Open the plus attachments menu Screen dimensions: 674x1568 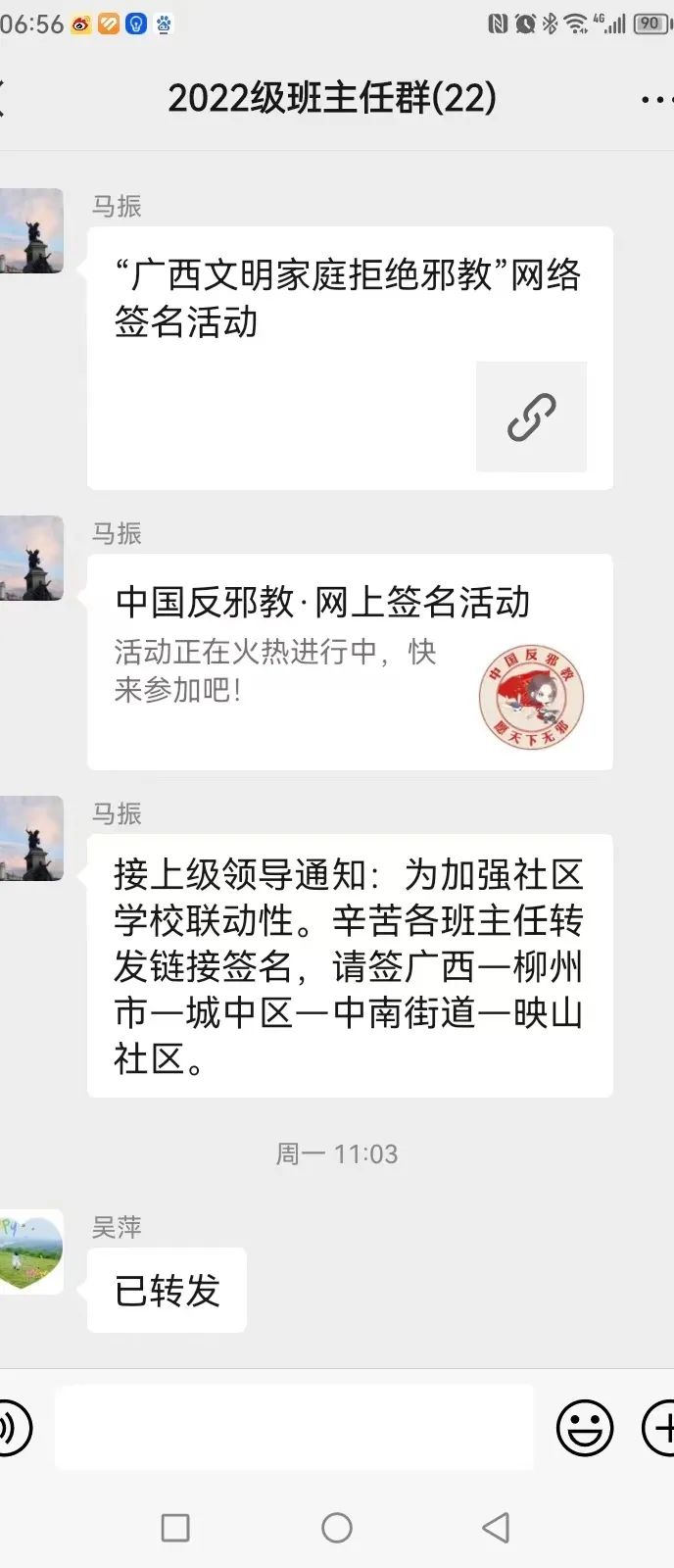click(660, 1428)
